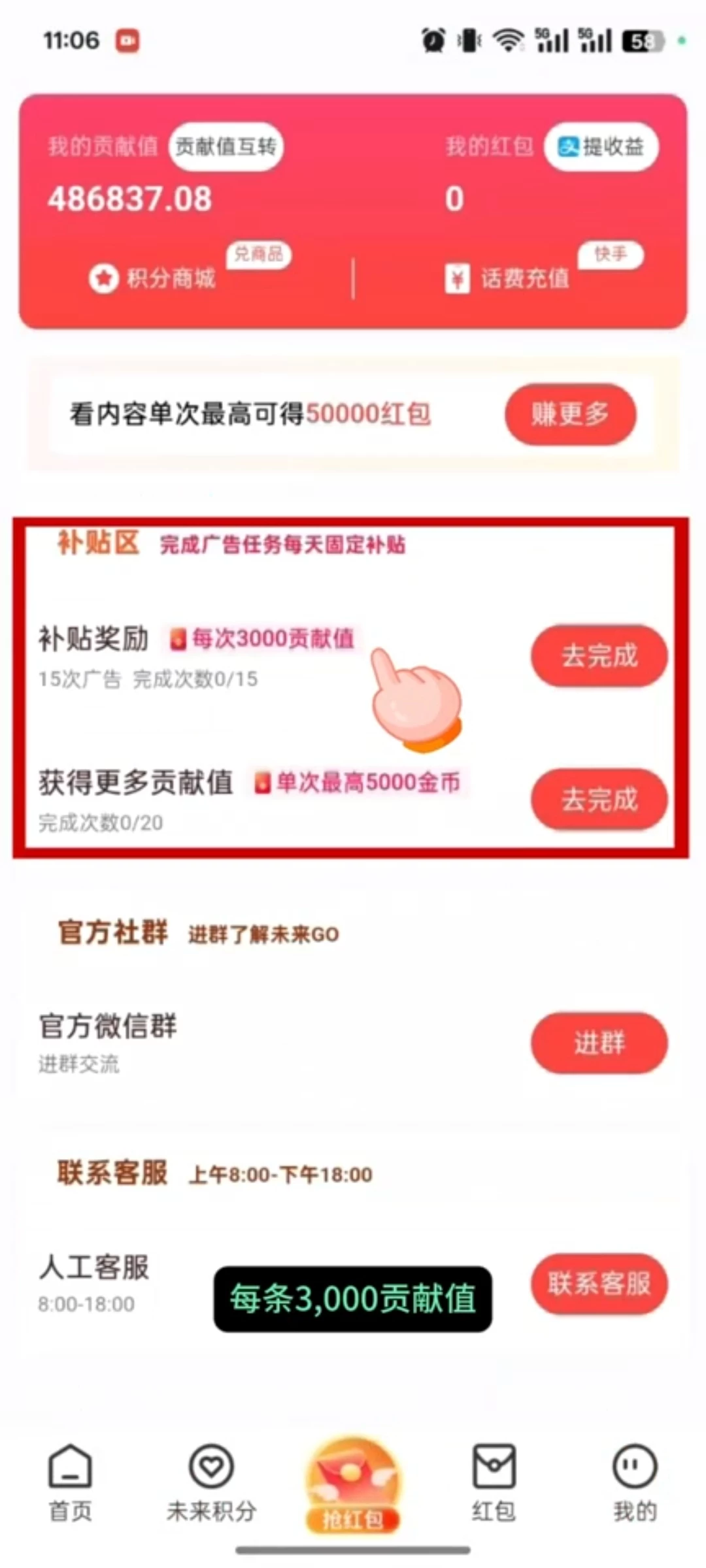The height and width of the screenshot is (1568, 706).
Task: Tap 提收益 withdraw earnings button
Action: click(x=601, y=147)
